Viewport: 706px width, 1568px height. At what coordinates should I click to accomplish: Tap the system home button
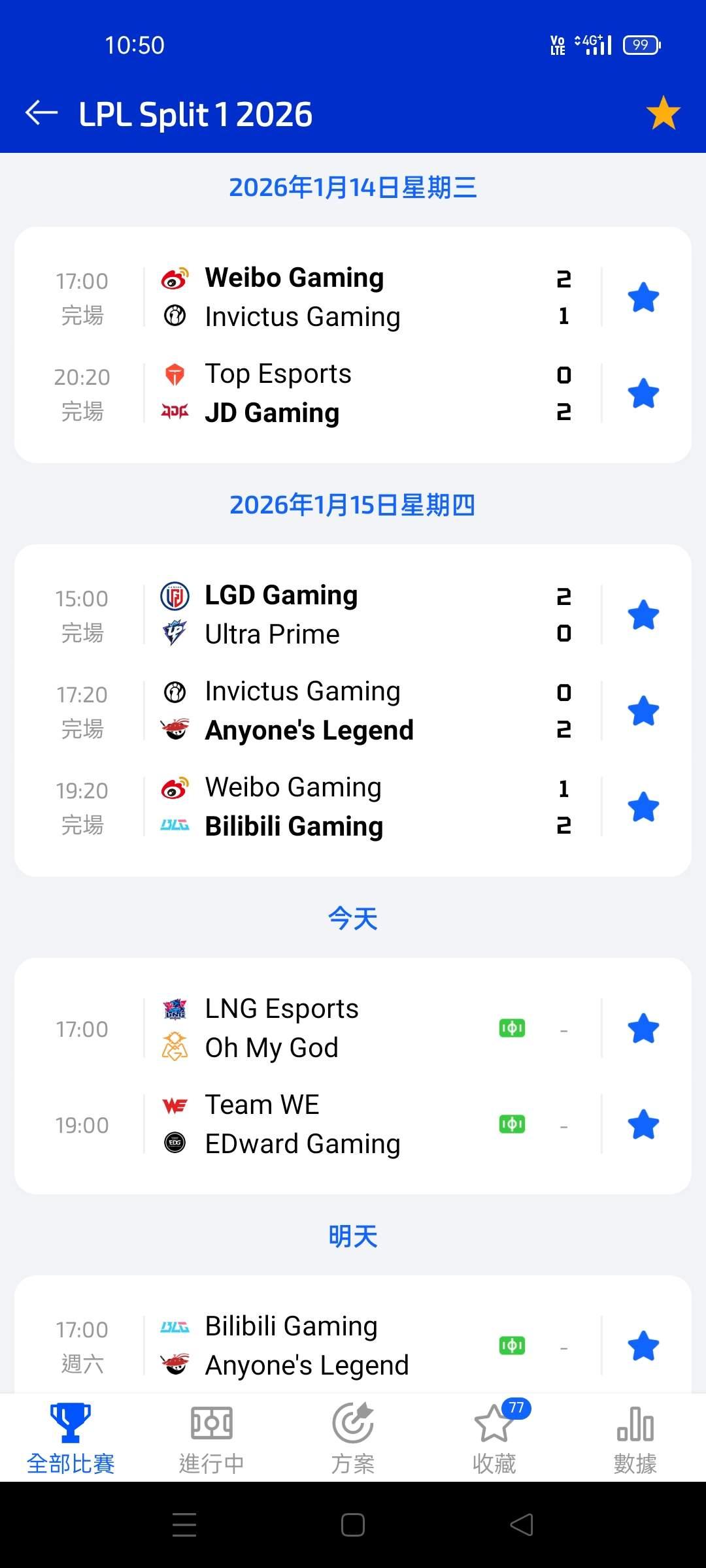(353, 1525)
